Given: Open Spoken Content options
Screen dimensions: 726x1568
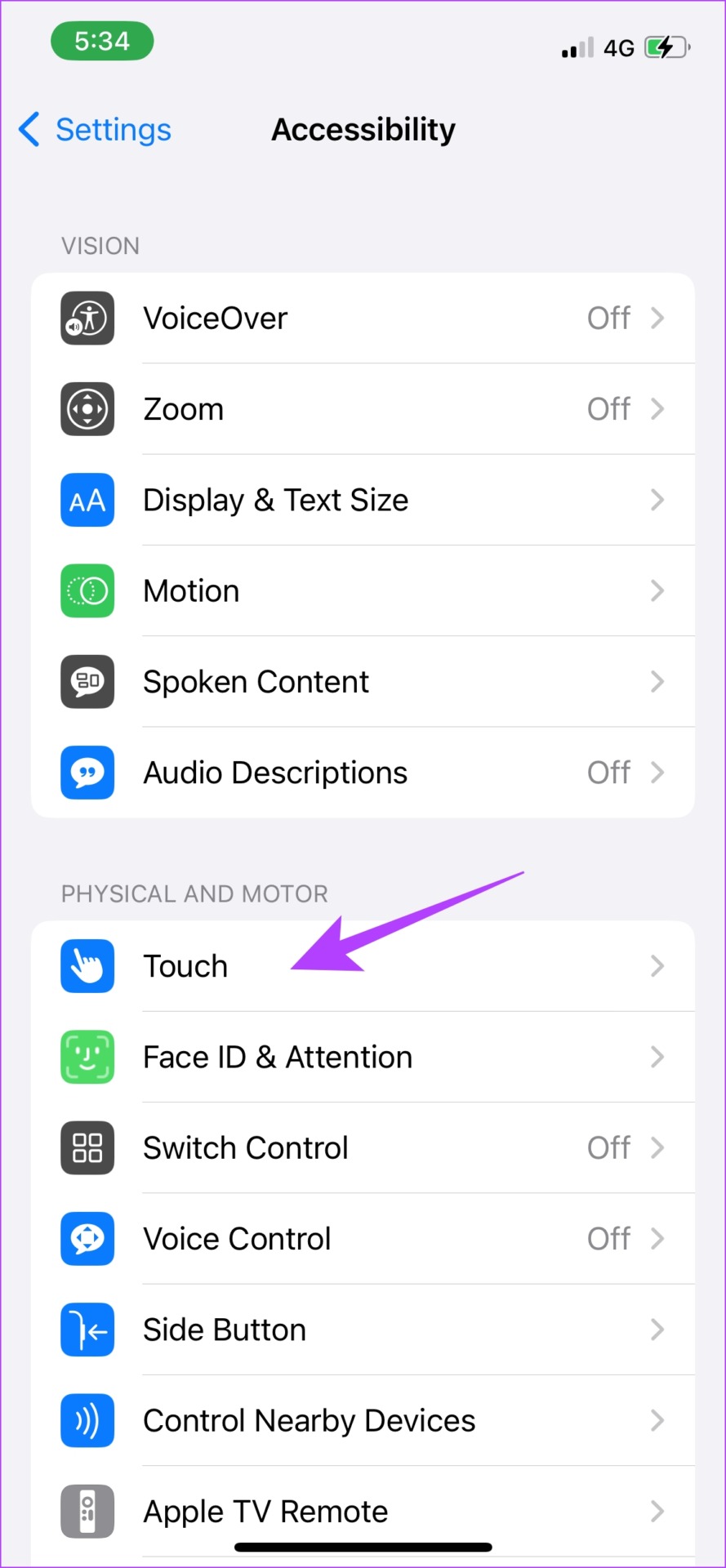Looking at the screenshot, I should [x=363, y=682].
